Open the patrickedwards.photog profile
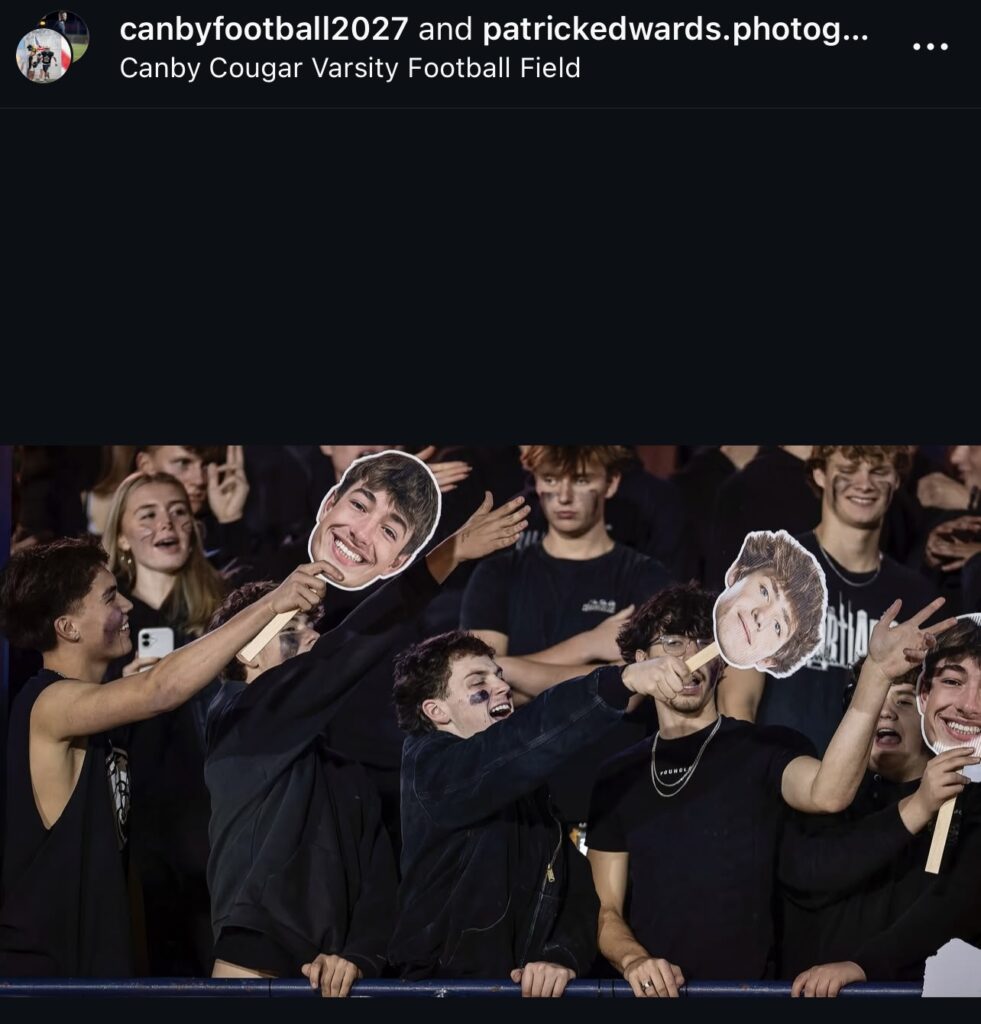 (675, 30)
